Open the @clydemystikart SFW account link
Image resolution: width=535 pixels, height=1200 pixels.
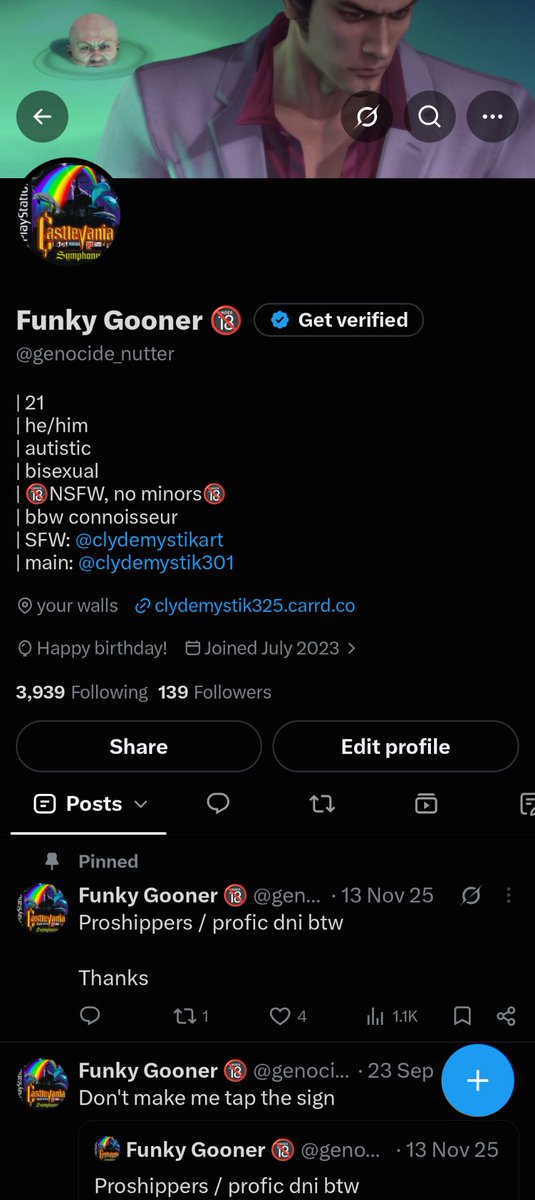150,540
